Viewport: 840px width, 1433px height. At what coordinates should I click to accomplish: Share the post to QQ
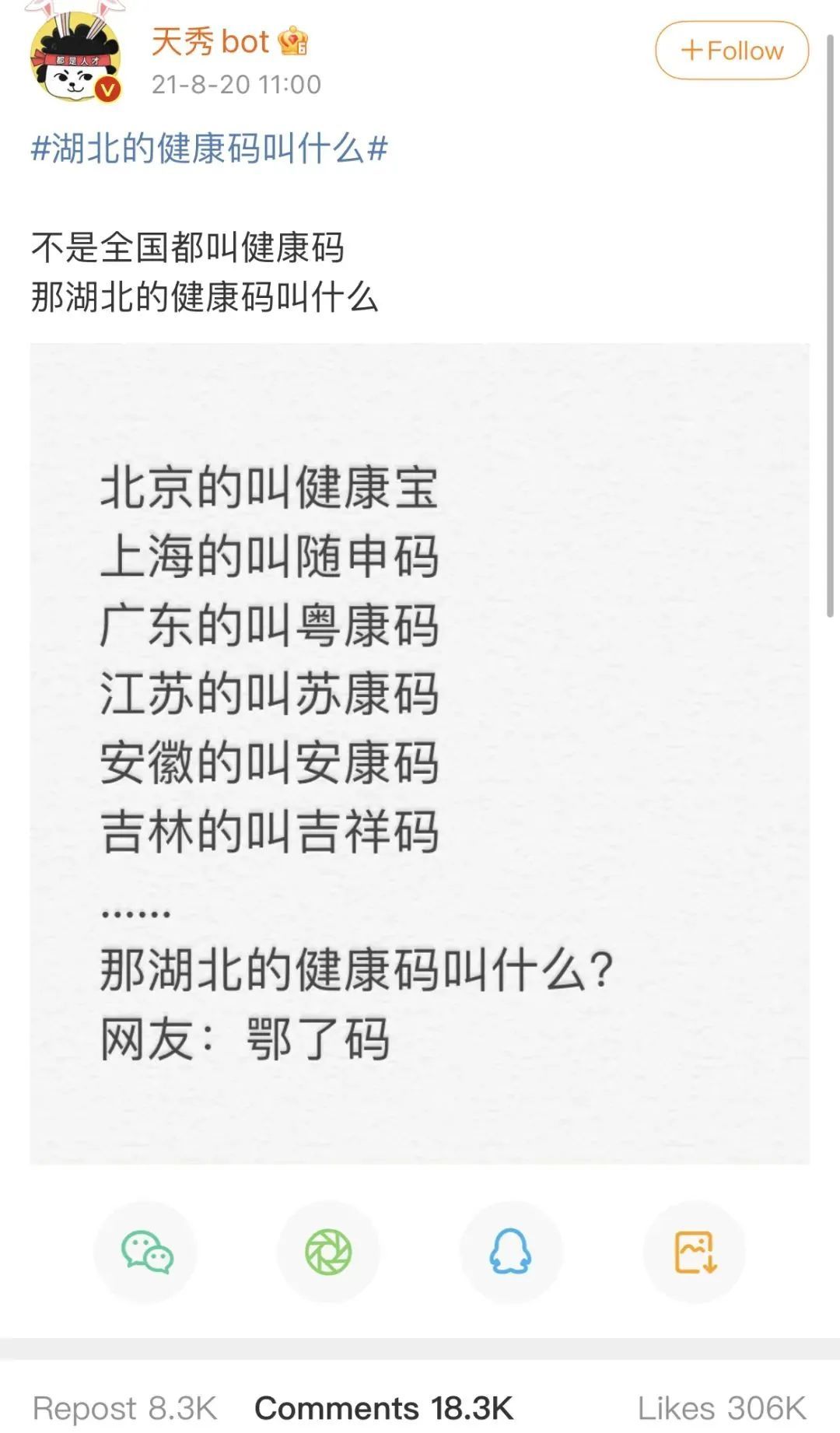point(511,1252)
